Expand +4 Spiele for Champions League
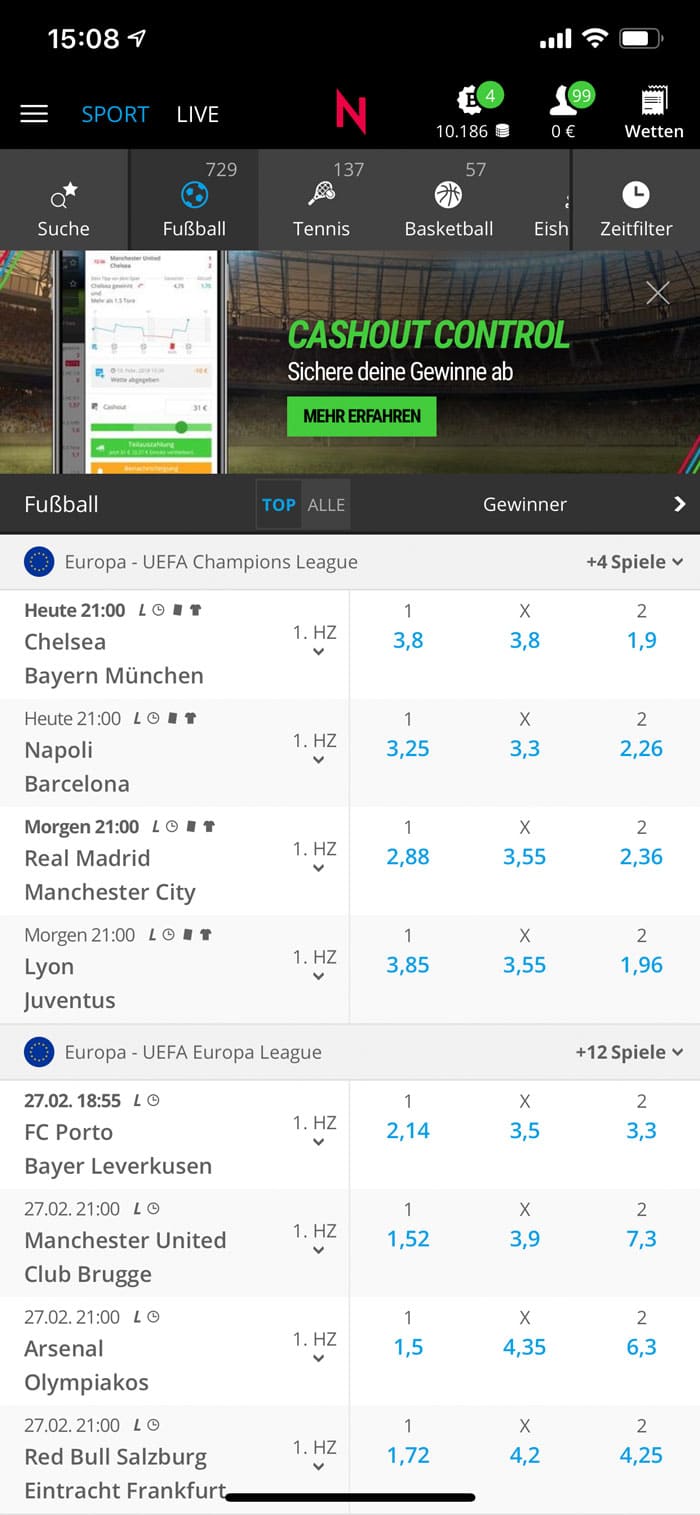 click(x=634, y=562)
